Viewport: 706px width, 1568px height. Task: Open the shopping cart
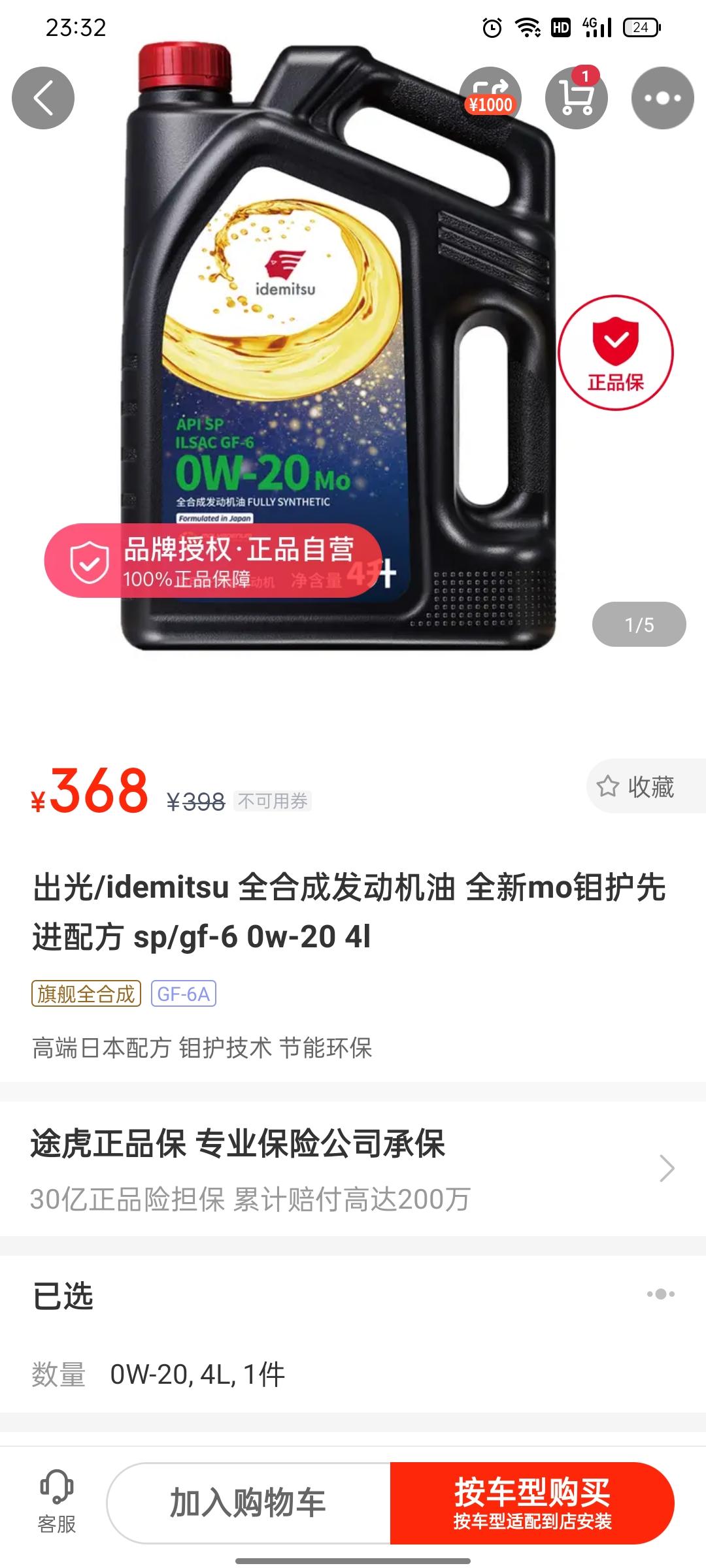[x=576, y=98]
